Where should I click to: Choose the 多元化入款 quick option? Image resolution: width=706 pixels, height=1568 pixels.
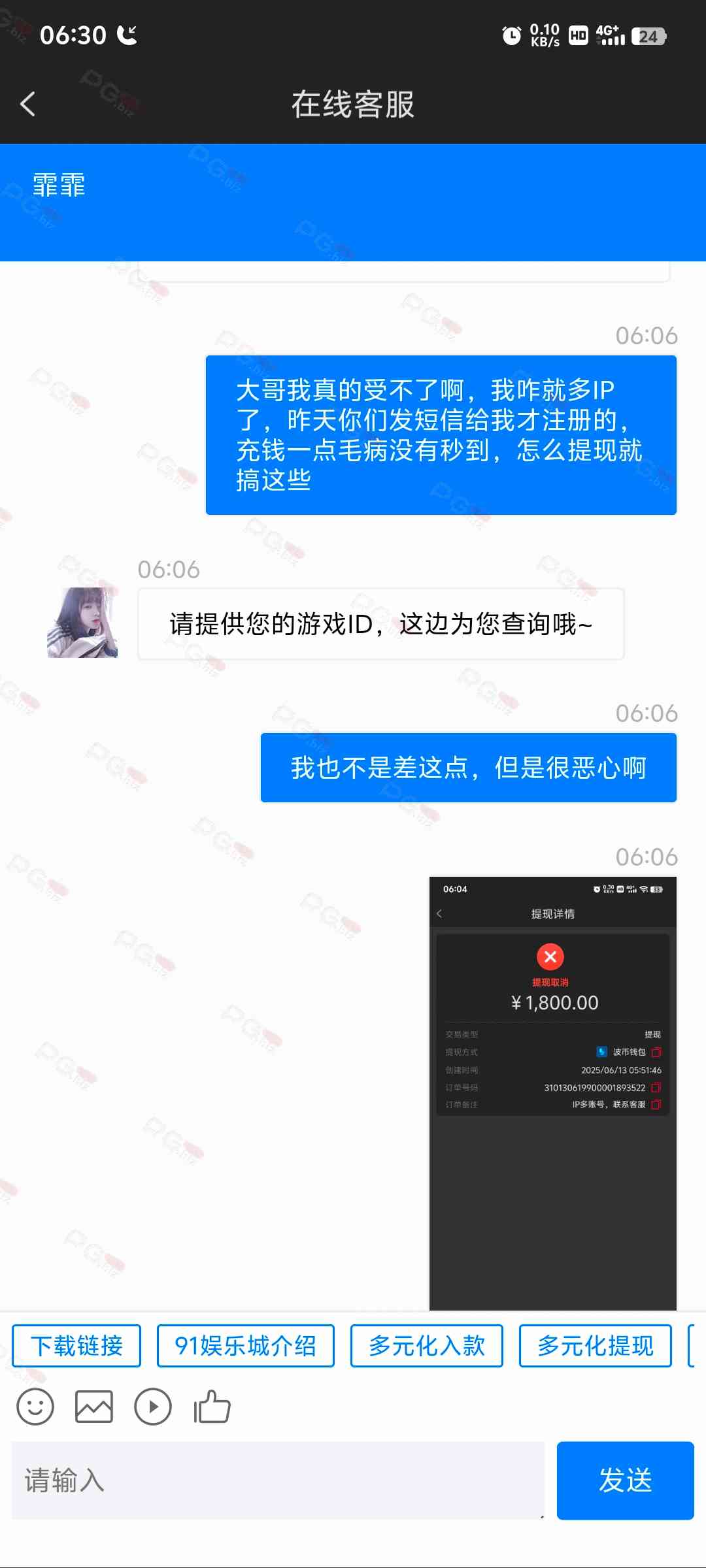pos(426,1346)
